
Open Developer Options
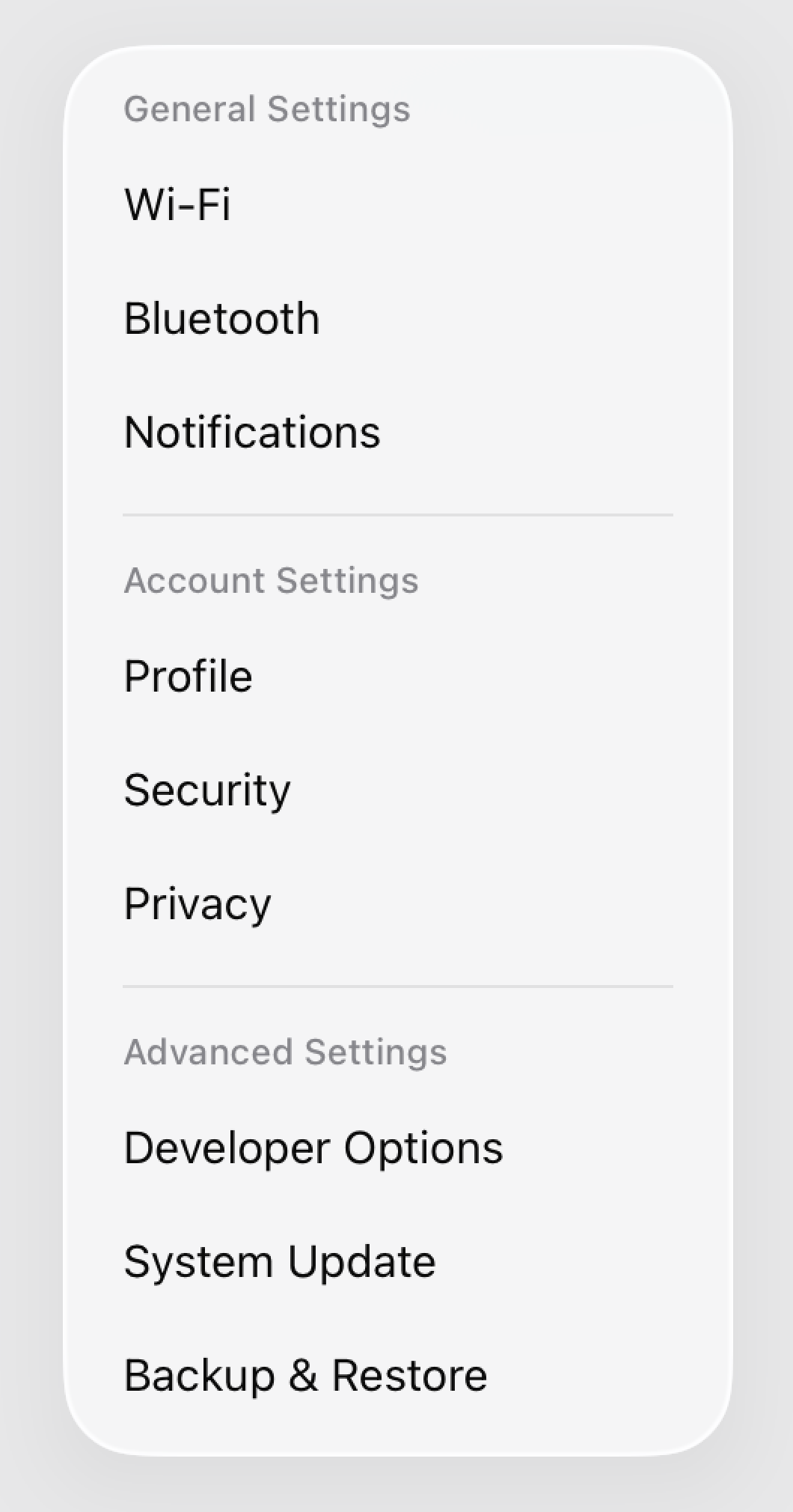coord(314,1148)
